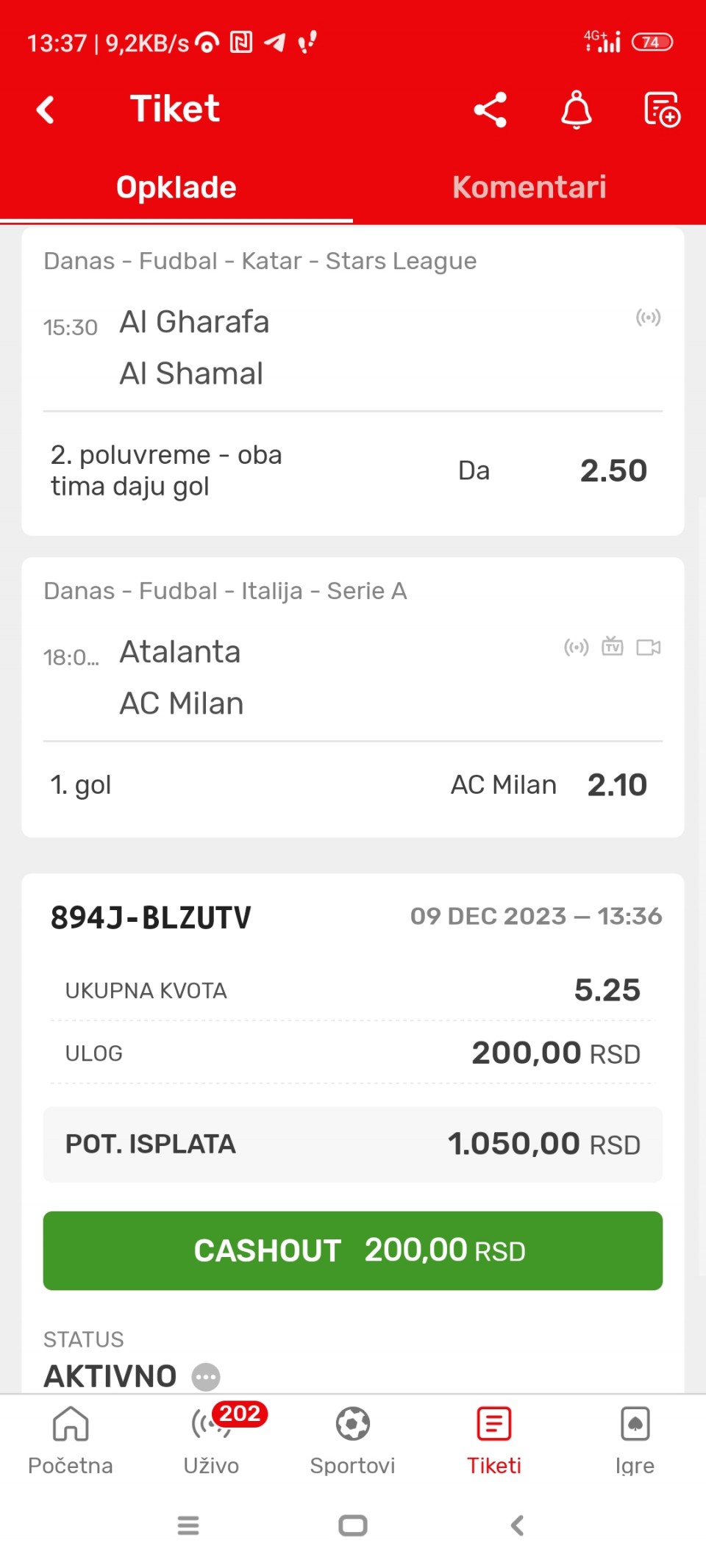706x1568 pixels.
Task: Open the Al Gharafa vs Al Shamal match
Action: (x=353, y=348)
